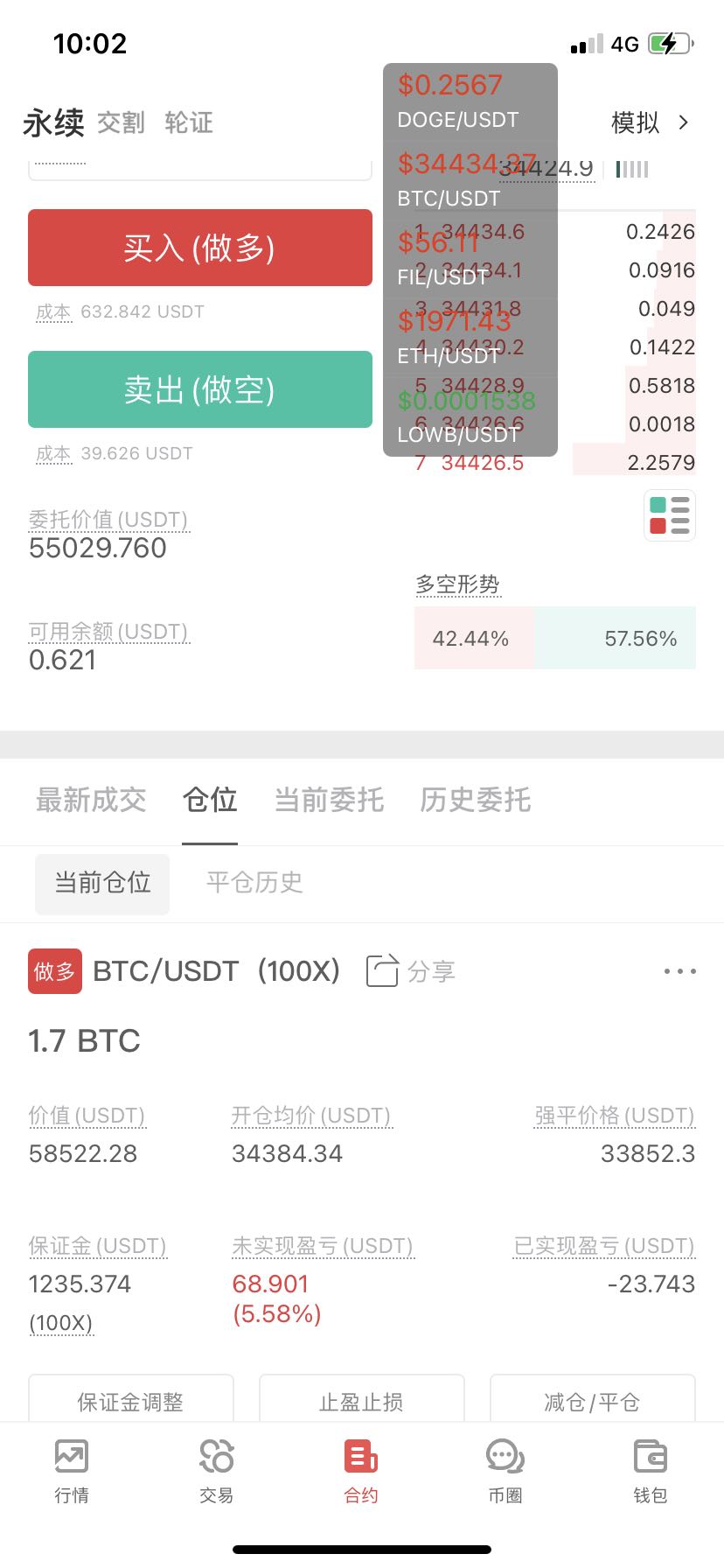View 平仓历史 closed positions

(254, 882)
